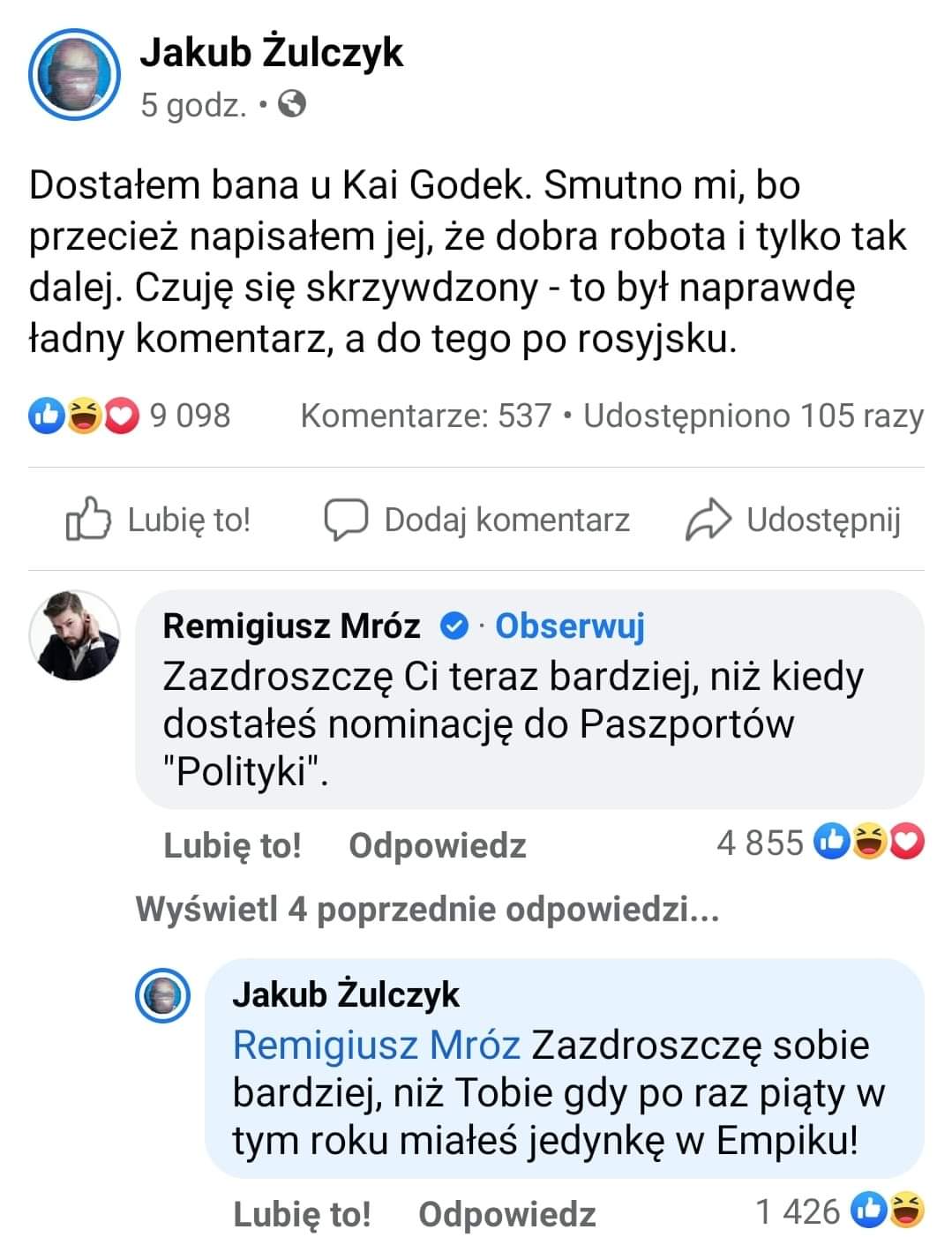Open the Remigiusz Mróz mention in reply

[376, 1046]
